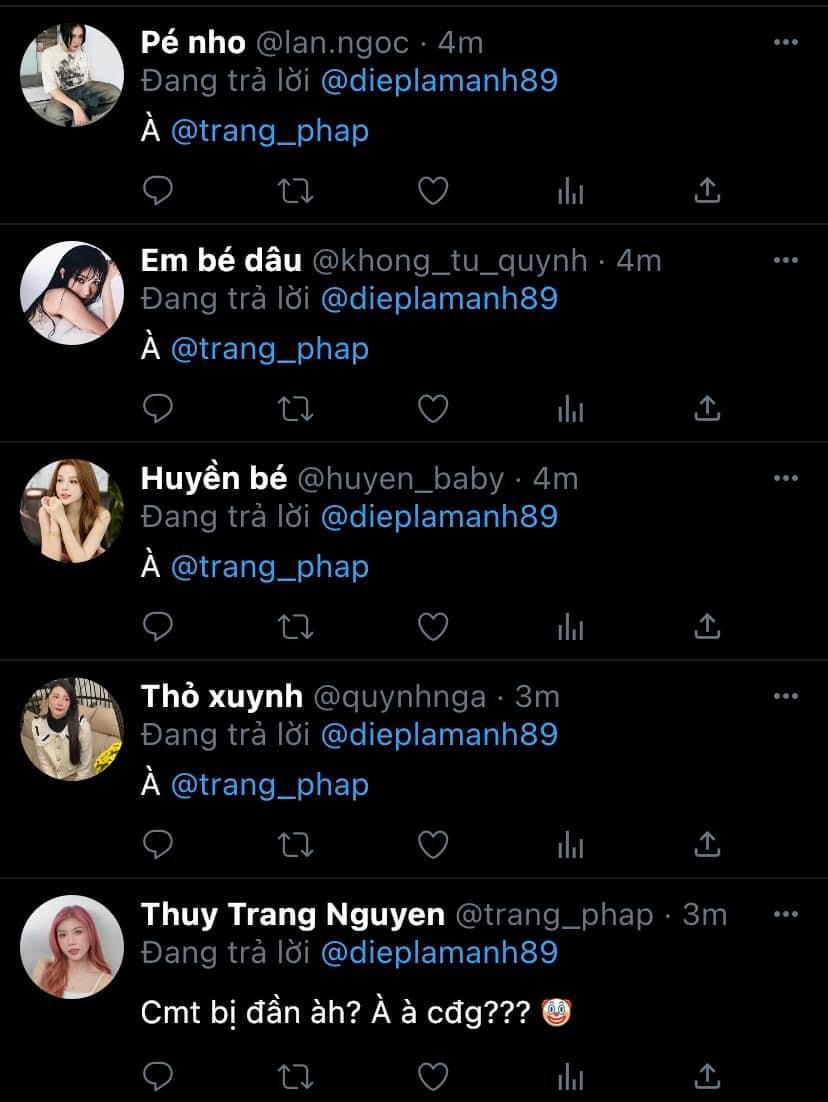Reply to Em bé dâu's tweet
This screenshot has width=828, height=1102.
point(159,408)
